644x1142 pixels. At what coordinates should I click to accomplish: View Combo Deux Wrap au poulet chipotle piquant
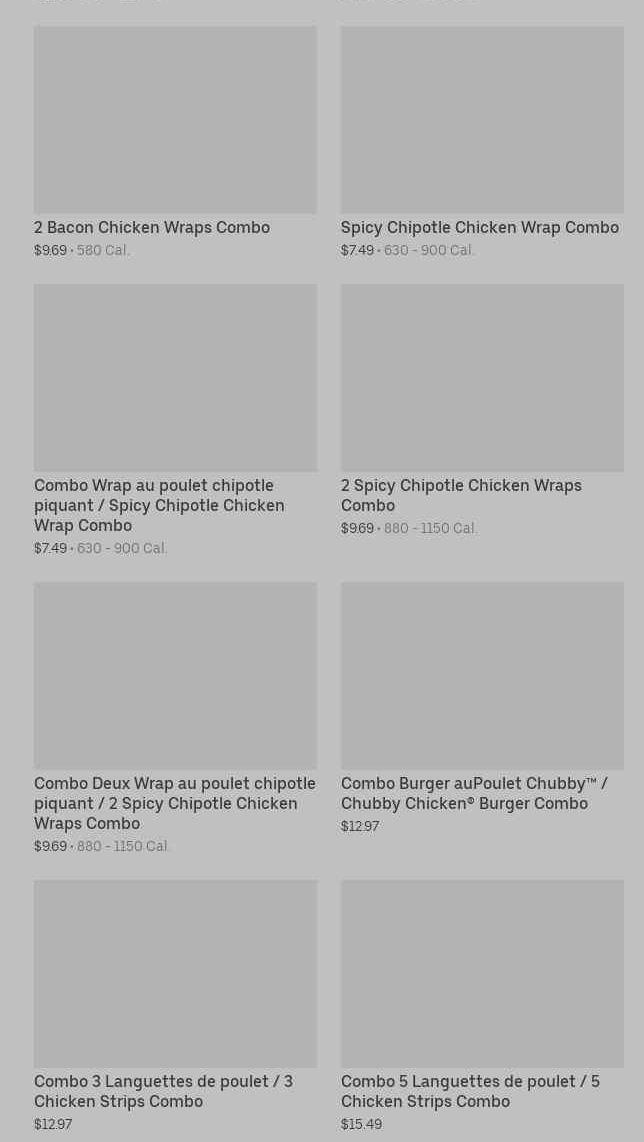(175, 718)
